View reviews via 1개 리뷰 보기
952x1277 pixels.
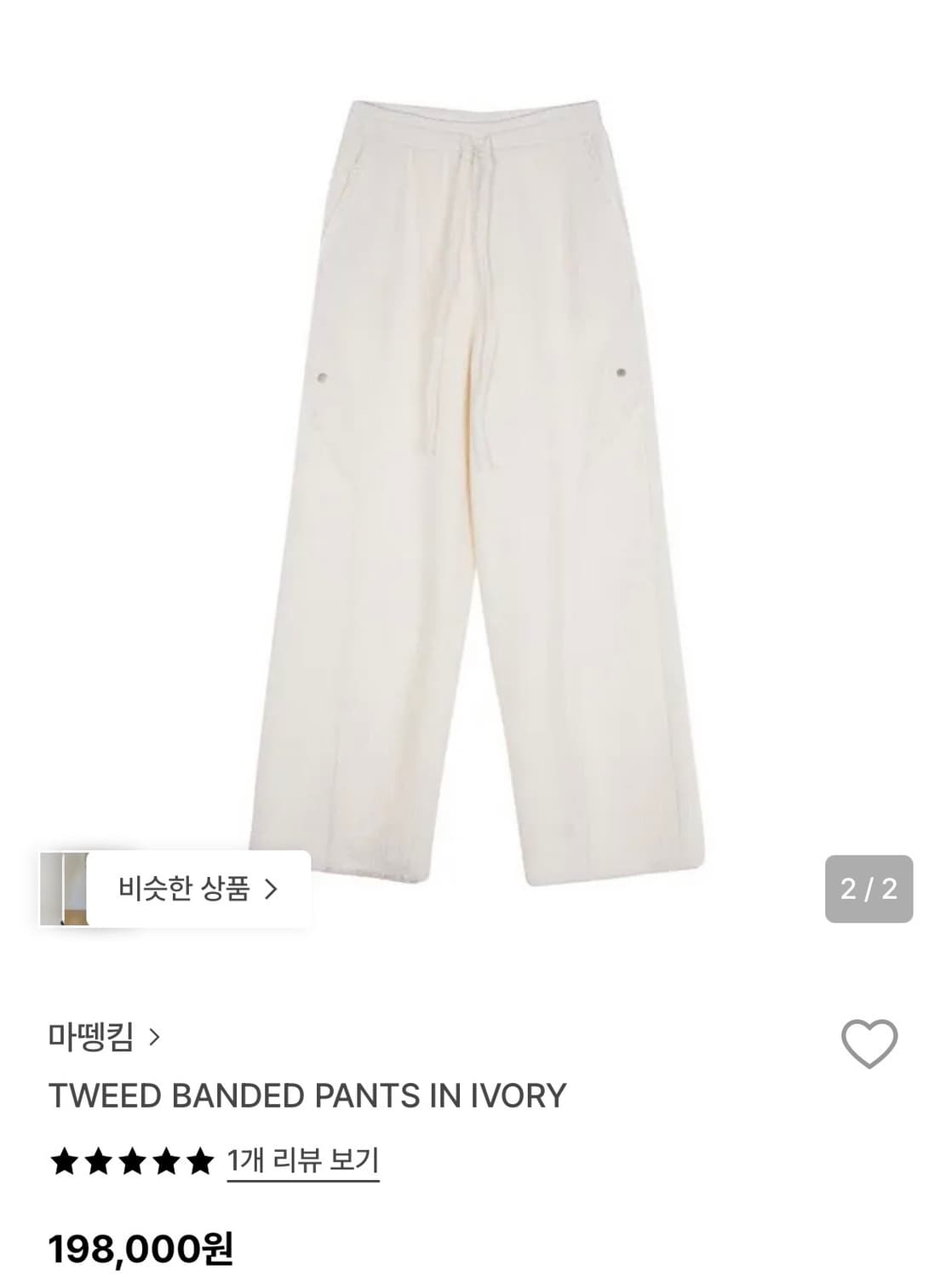point(302,1159)
